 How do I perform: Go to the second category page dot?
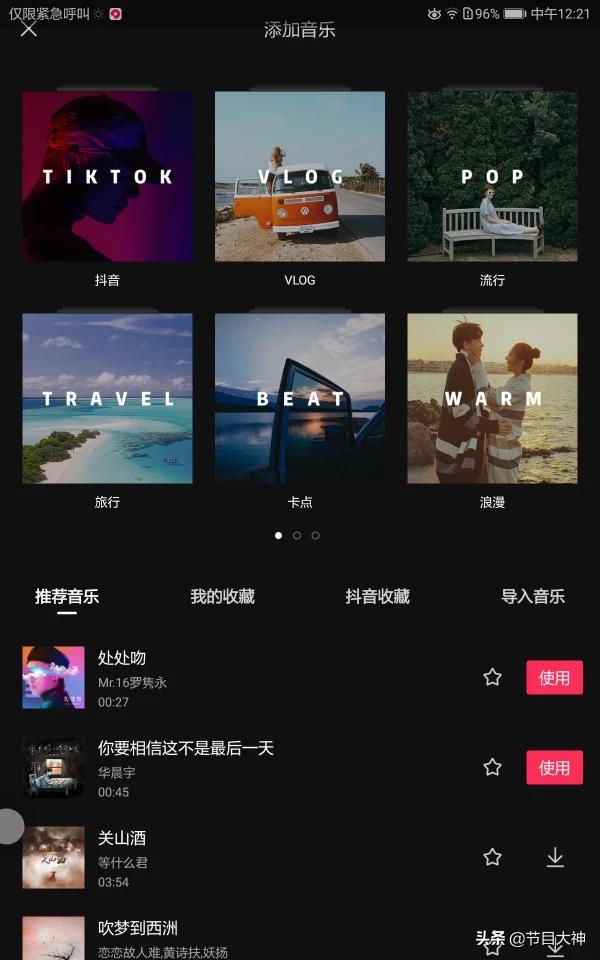(297, 535)
